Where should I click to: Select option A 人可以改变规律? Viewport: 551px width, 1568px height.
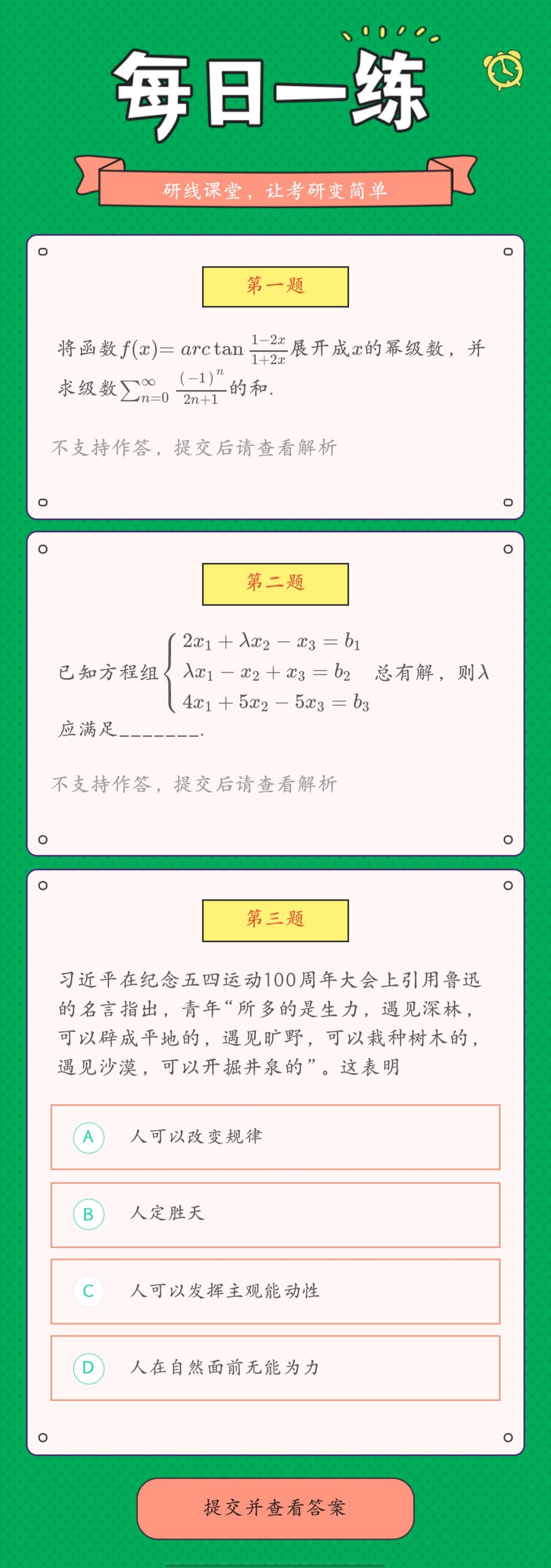click(275, 1137)
